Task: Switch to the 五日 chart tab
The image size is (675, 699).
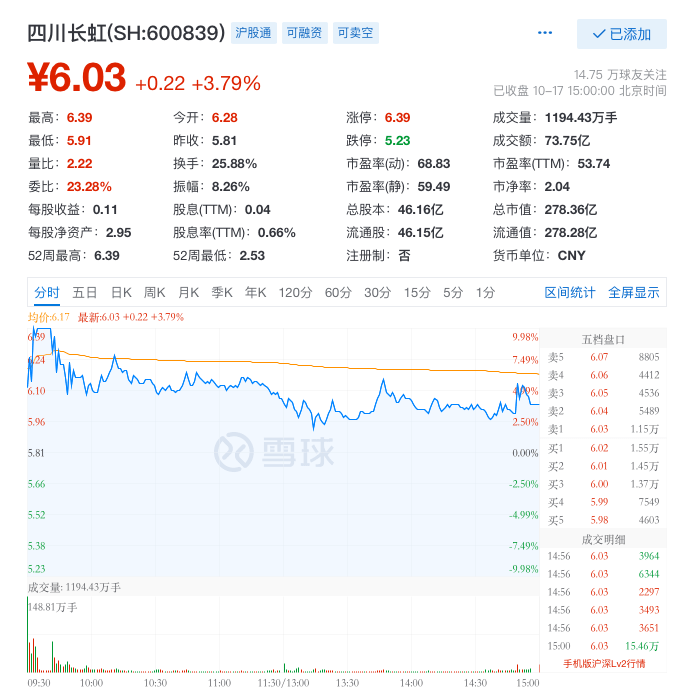Action: [85, 292]
